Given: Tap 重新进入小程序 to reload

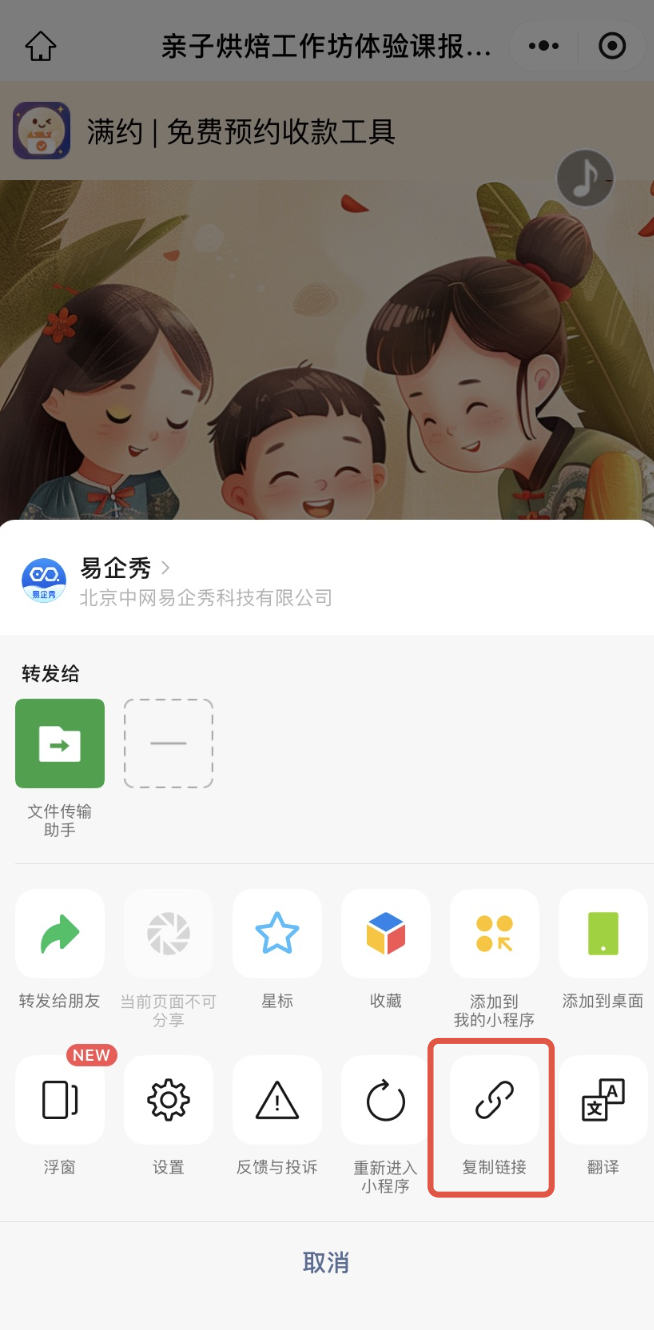Looking at the screenshot, I should click(385, 1100).
